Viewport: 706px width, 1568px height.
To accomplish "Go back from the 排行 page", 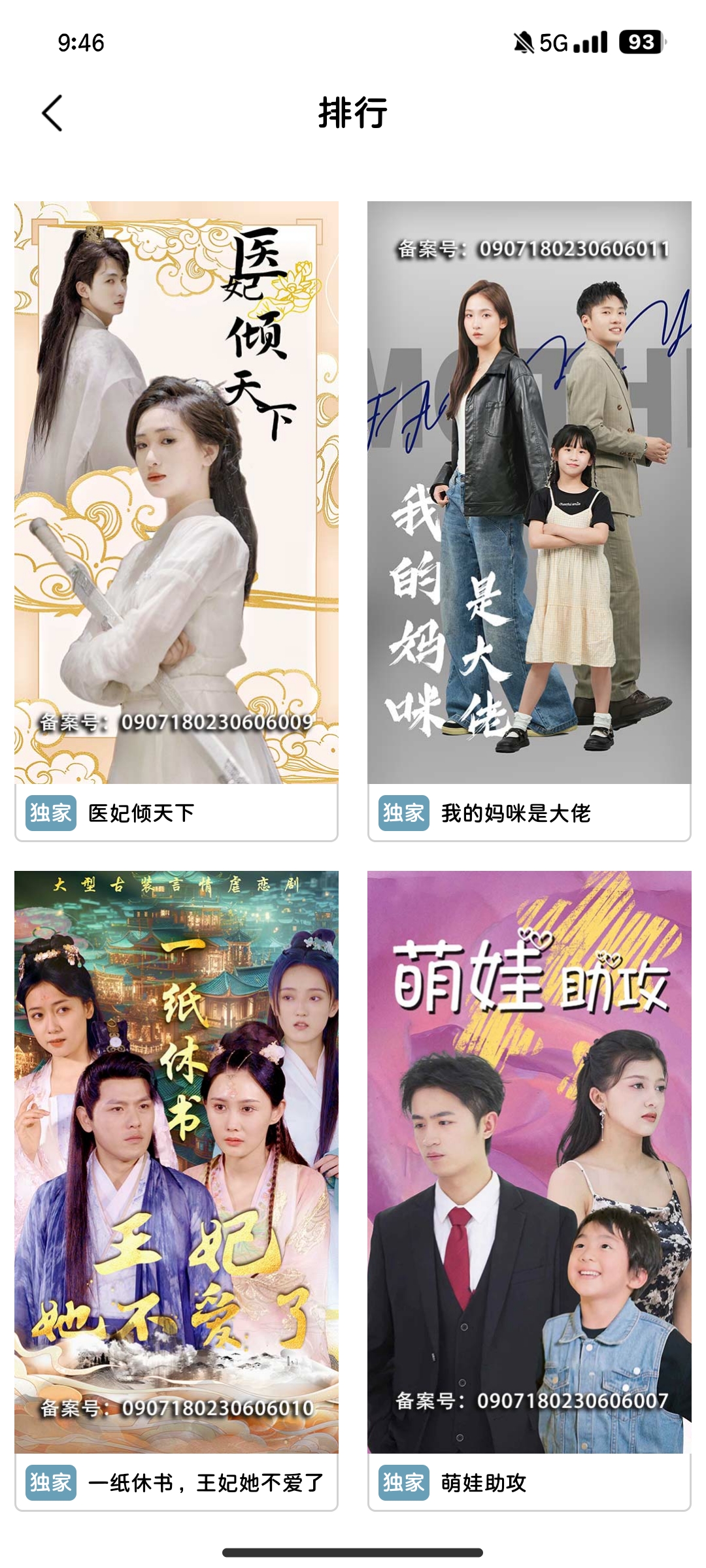I will click(52, 113).
